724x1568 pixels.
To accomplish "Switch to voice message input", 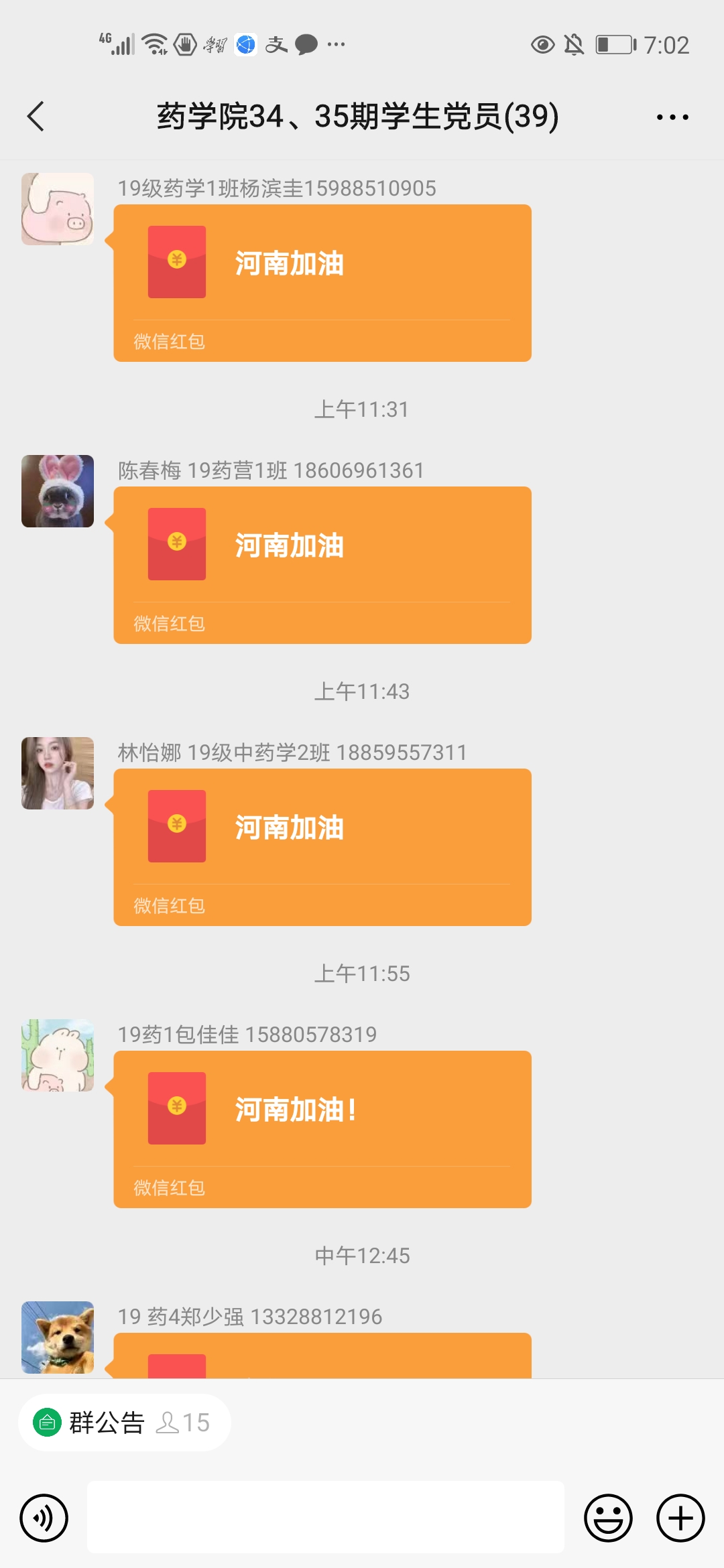I will coord(44,1518).
